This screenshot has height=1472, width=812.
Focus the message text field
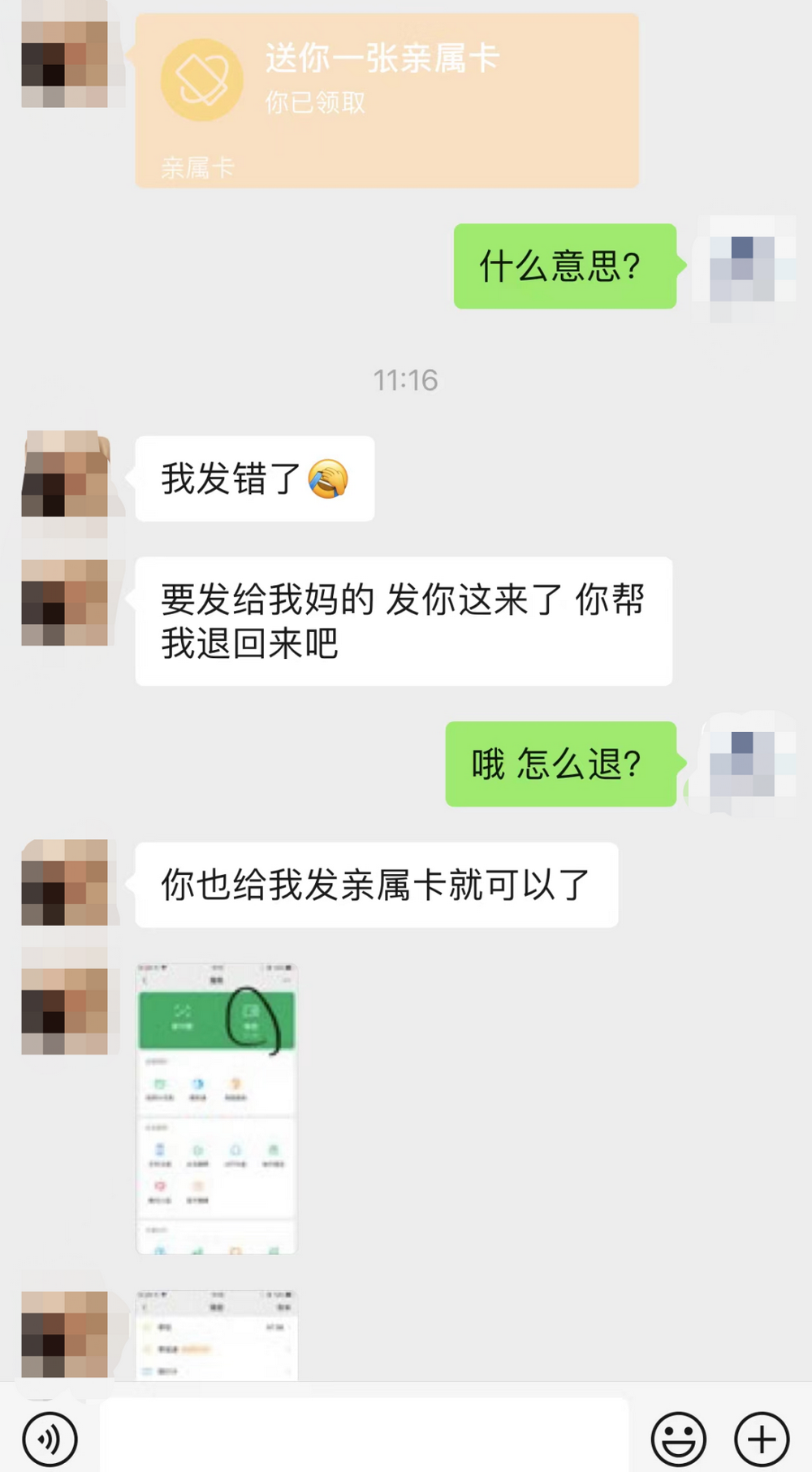364,1436
